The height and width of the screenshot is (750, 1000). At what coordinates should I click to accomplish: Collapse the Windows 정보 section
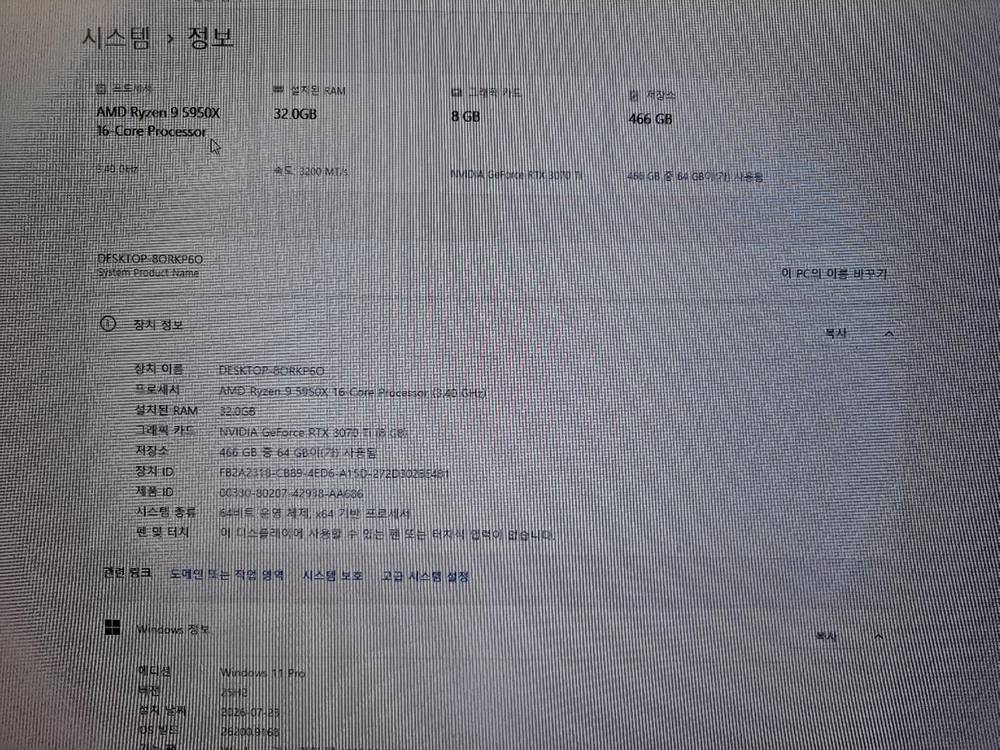coord(879,636)
